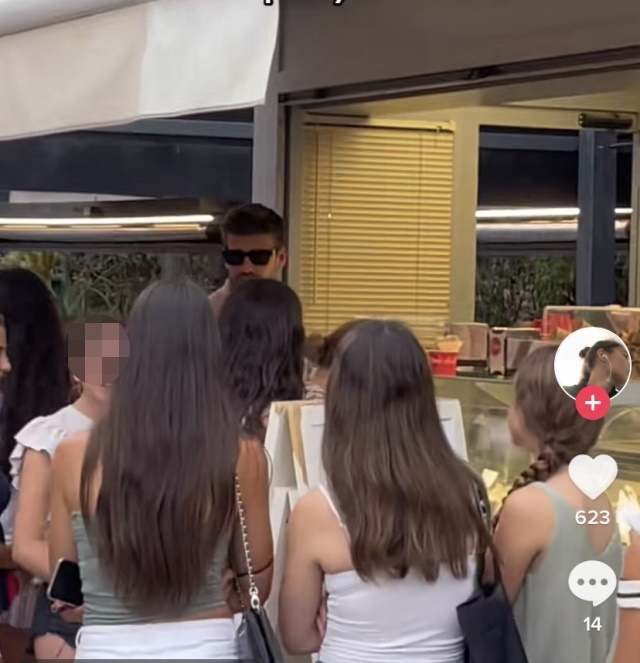Follow the creator with the plus button

[x=592, y=403]
